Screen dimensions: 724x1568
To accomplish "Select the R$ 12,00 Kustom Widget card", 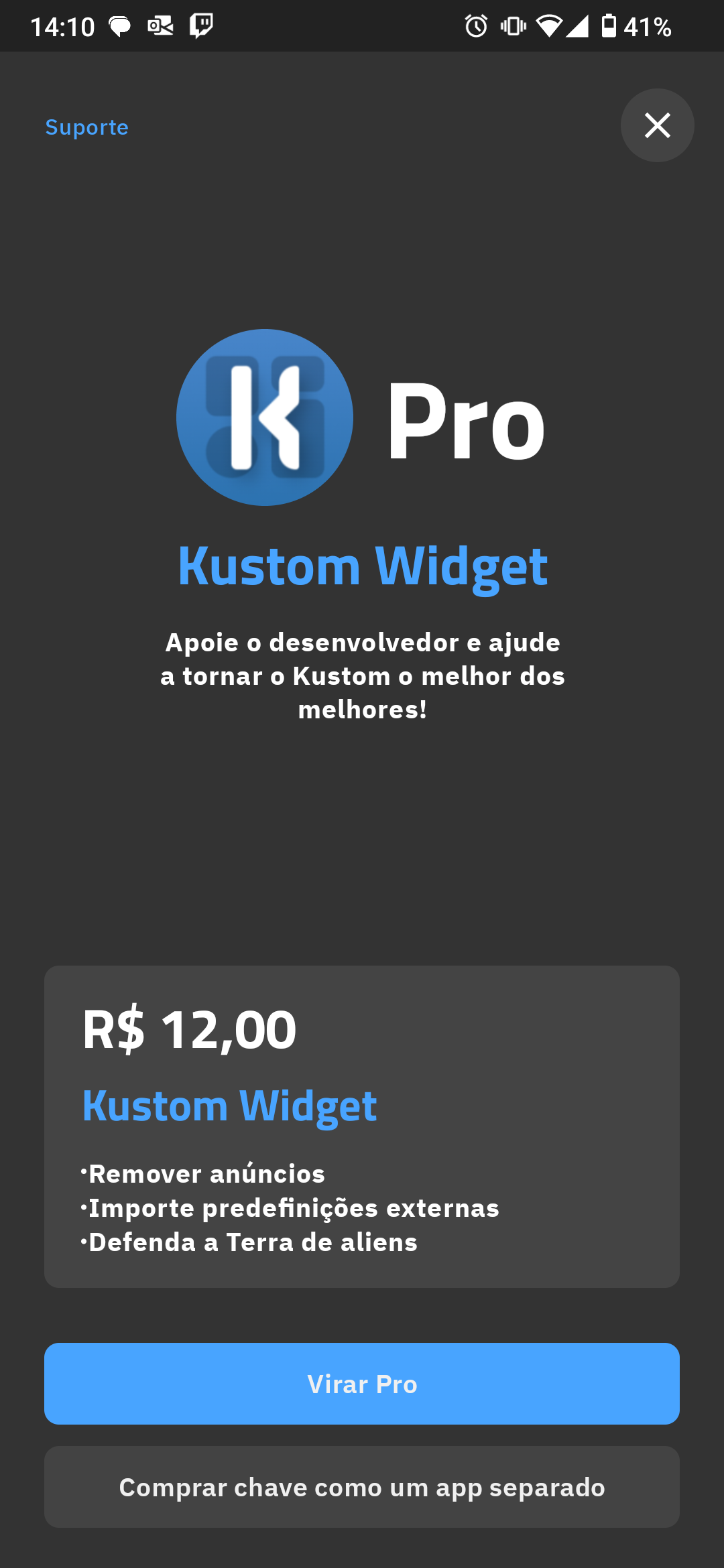I will point(362,1126).
